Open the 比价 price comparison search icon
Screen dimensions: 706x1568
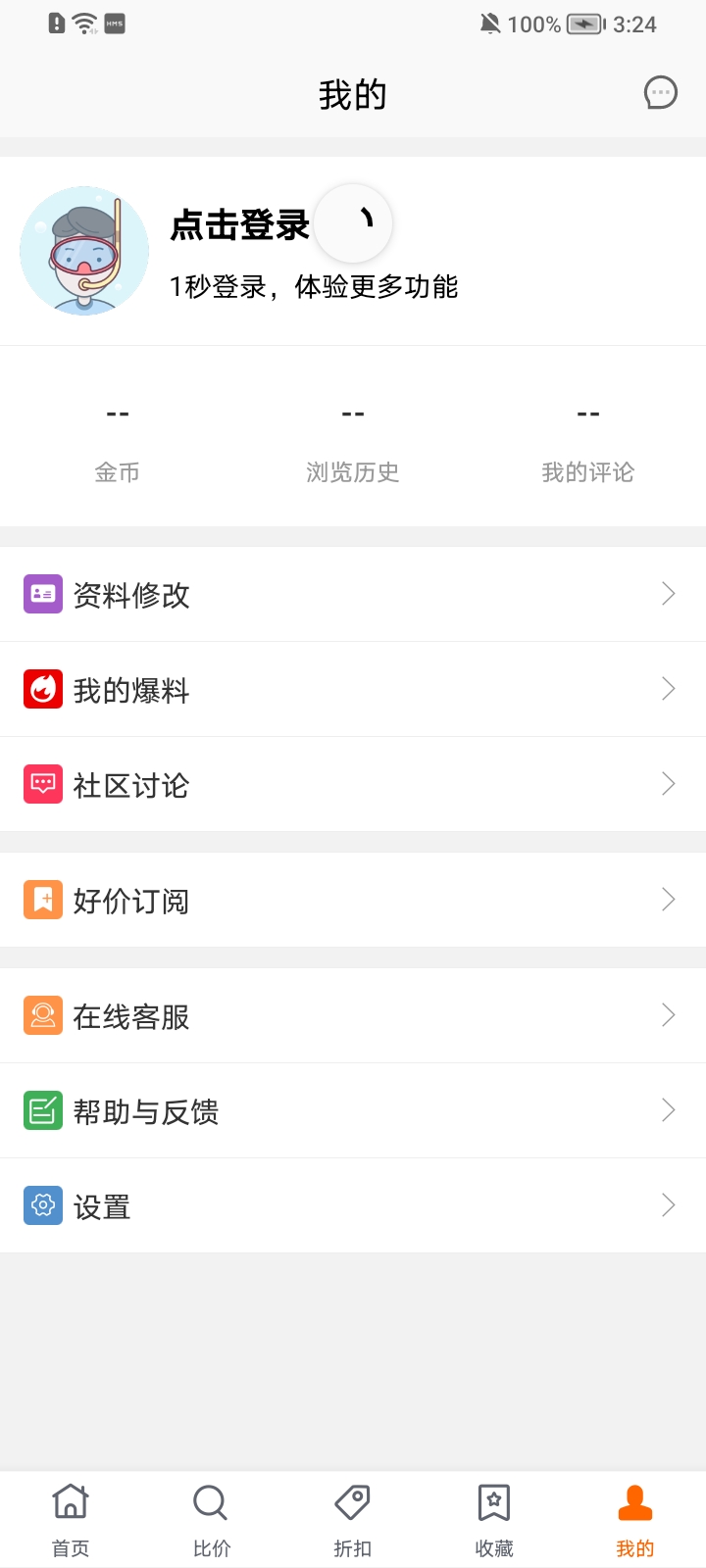click(x=211, y=1501)
